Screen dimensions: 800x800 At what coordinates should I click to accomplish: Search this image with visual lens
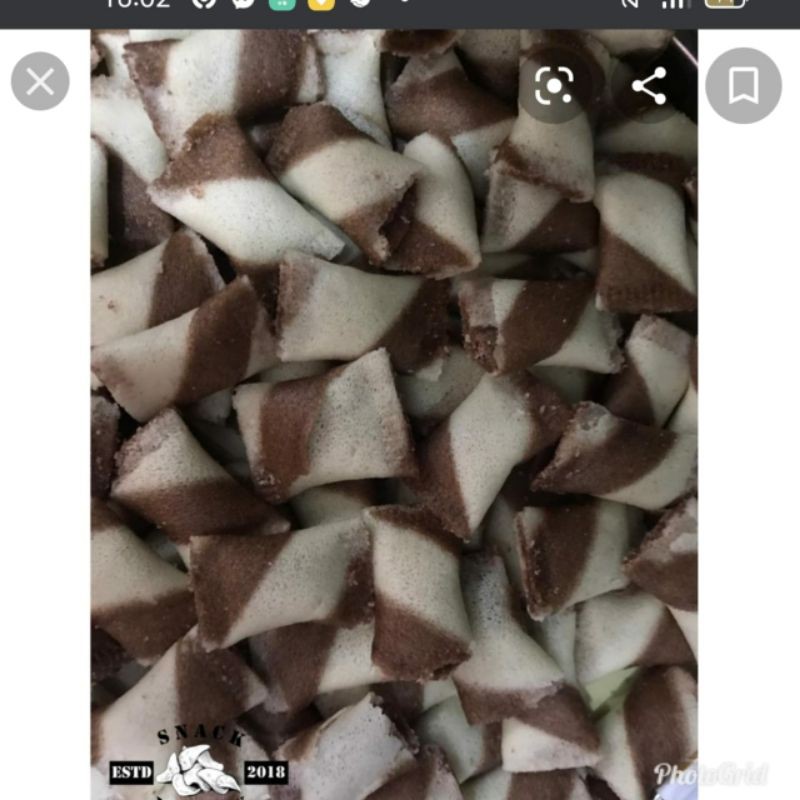pyautogui.click(x=554, y=86)
